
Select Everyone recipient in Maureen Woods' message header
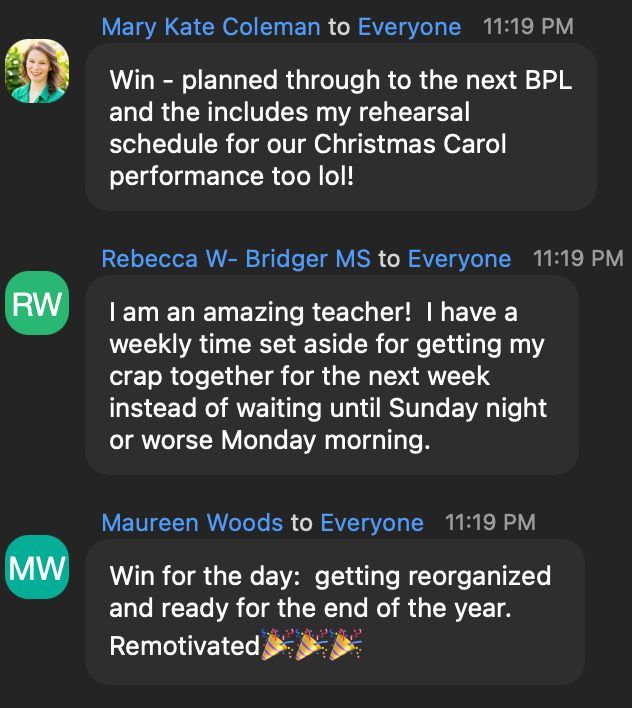[x=372, y=523]
